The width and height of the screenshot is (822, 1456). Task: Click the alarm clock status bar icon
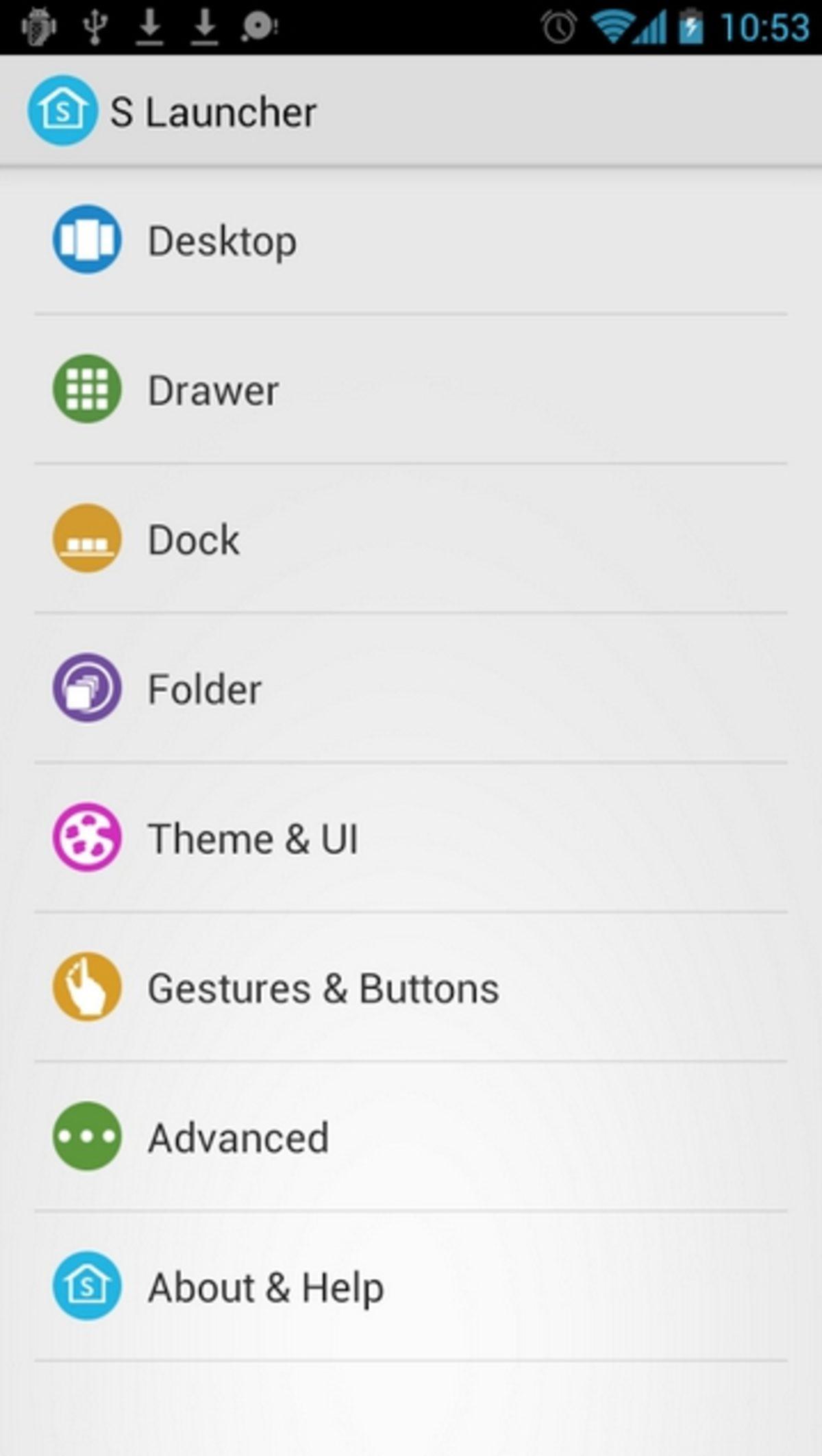pos(558,26)
